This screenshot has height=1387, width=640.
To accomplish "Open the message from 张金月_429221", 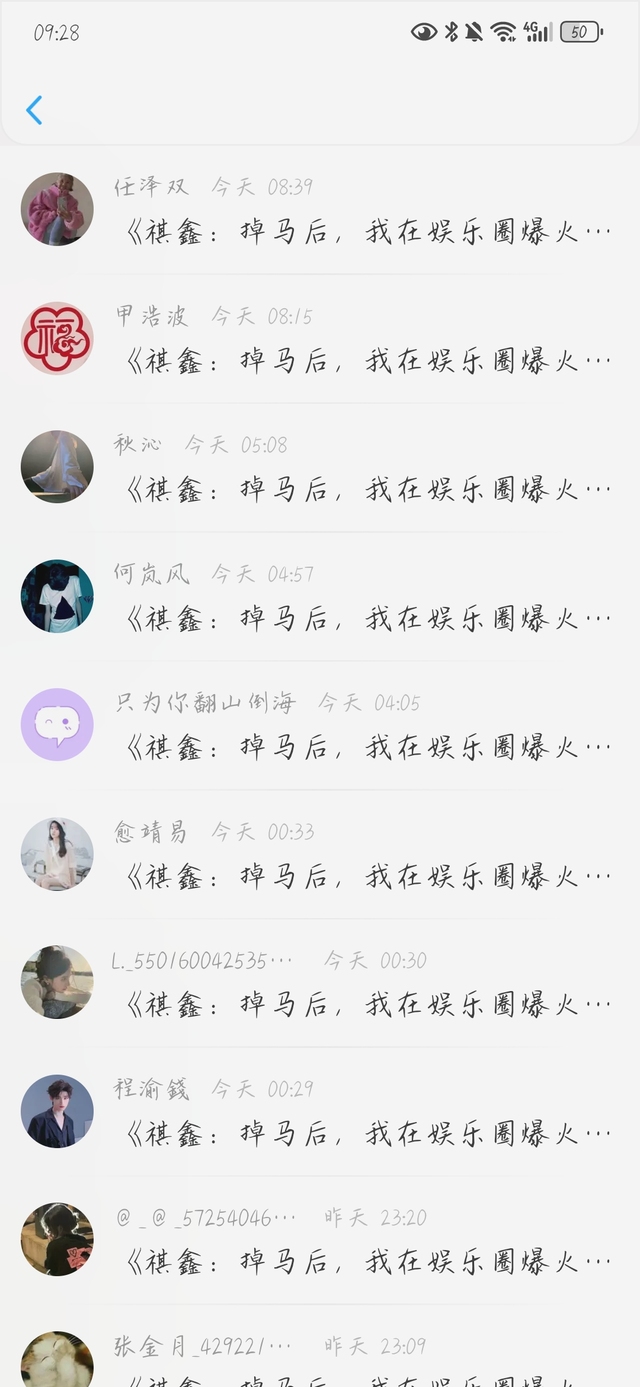I will 320,1347.
